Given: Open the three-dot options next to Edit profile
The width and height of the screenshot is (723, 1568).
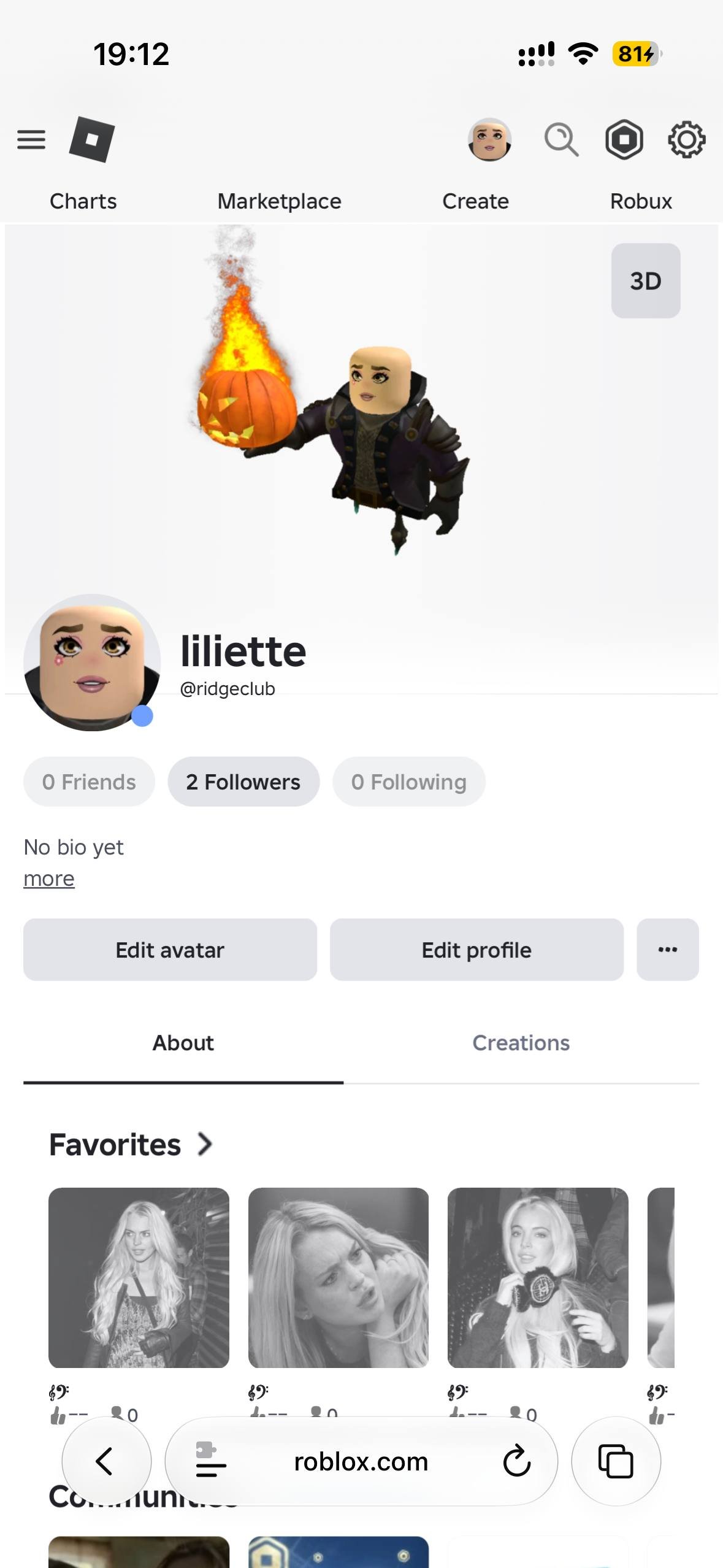Looking at the screenshot, I should [x=668, y=950].
